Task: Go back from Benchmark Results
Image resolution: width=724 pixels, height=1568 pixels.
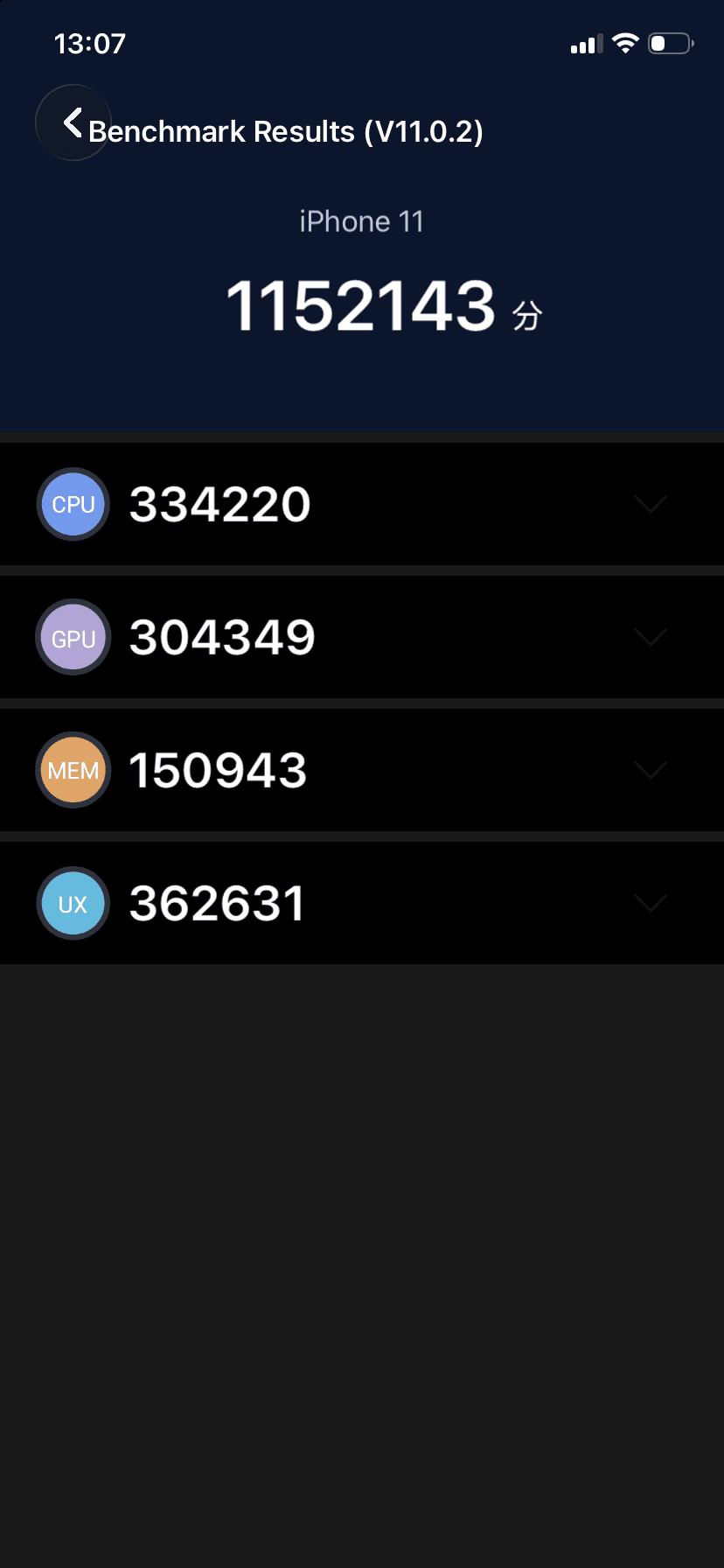Action: 73,122
